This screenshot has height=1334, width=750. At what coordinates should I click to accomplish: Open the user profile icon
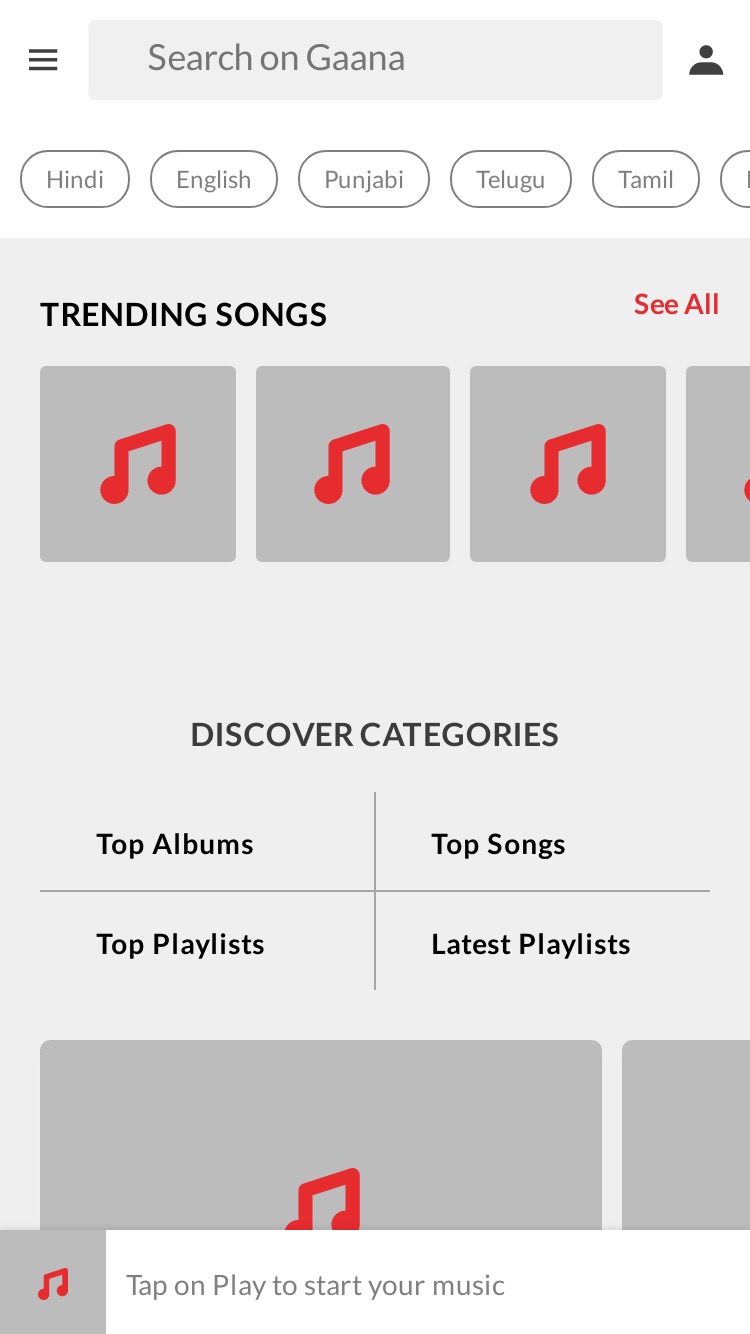point(706,60)
